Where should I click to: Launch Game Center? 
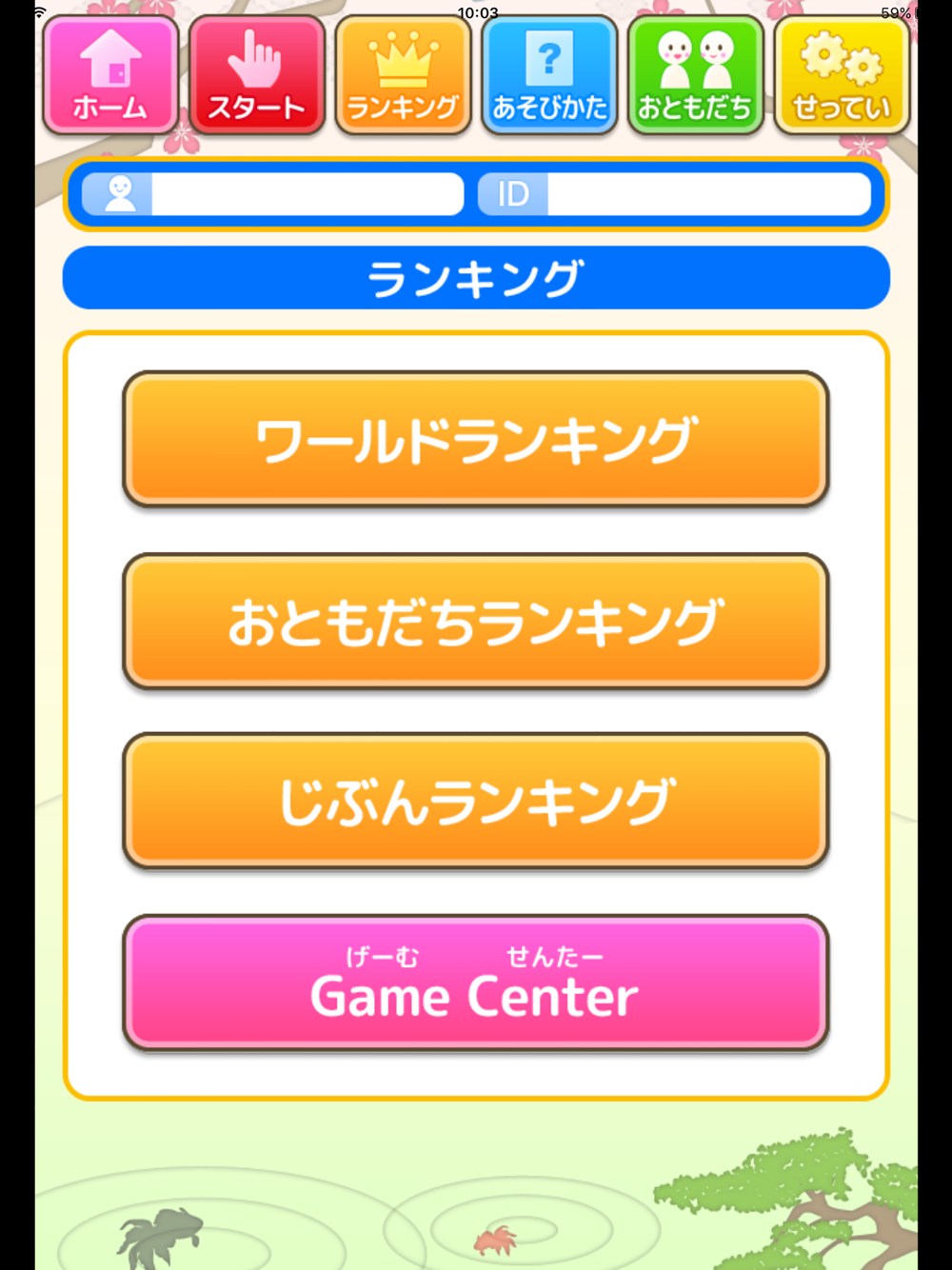pyautogui.click(x=476, y=982)
